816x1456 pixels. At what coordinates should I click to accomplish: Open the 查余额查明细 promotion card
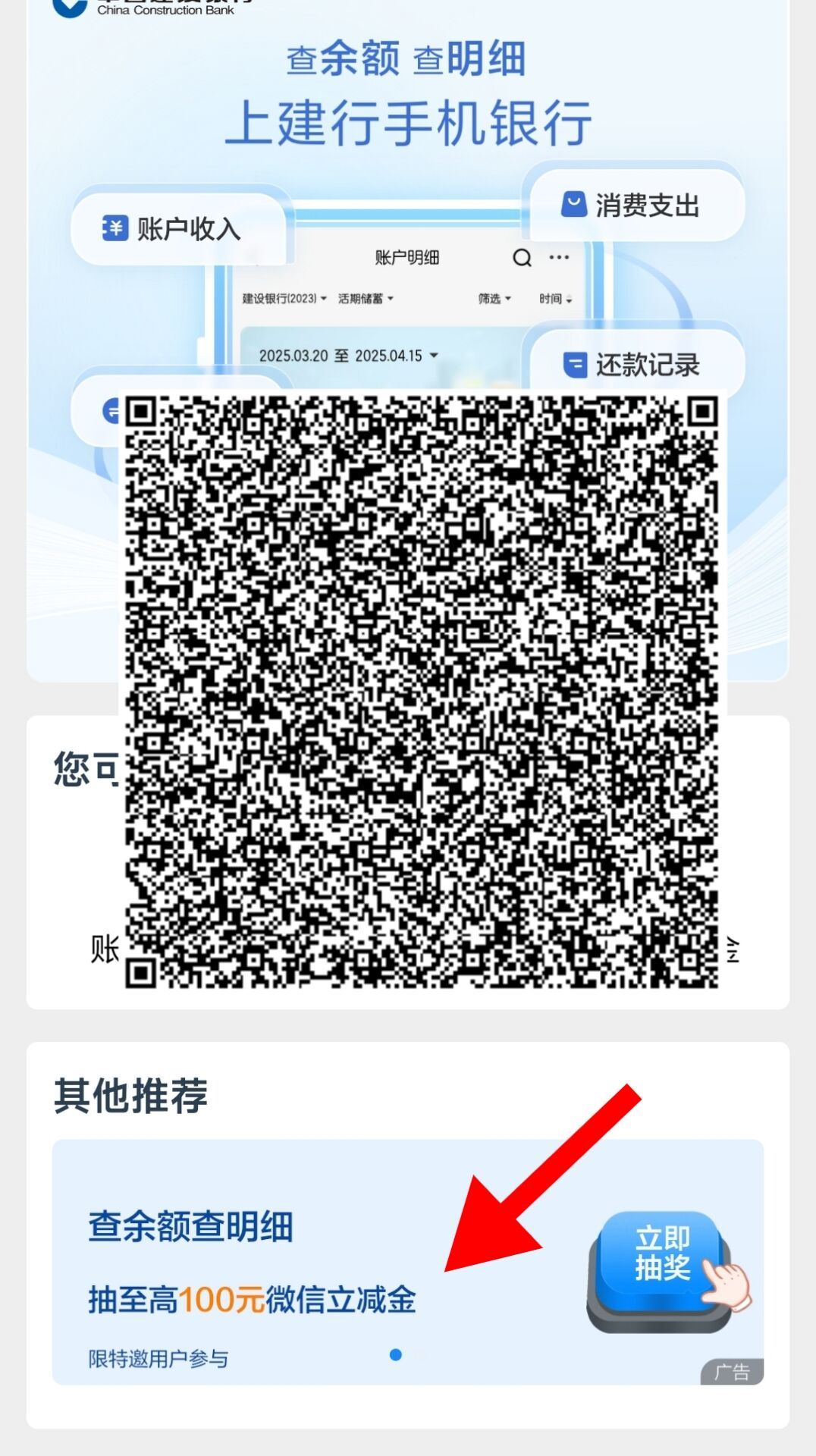coord(408,1262)
